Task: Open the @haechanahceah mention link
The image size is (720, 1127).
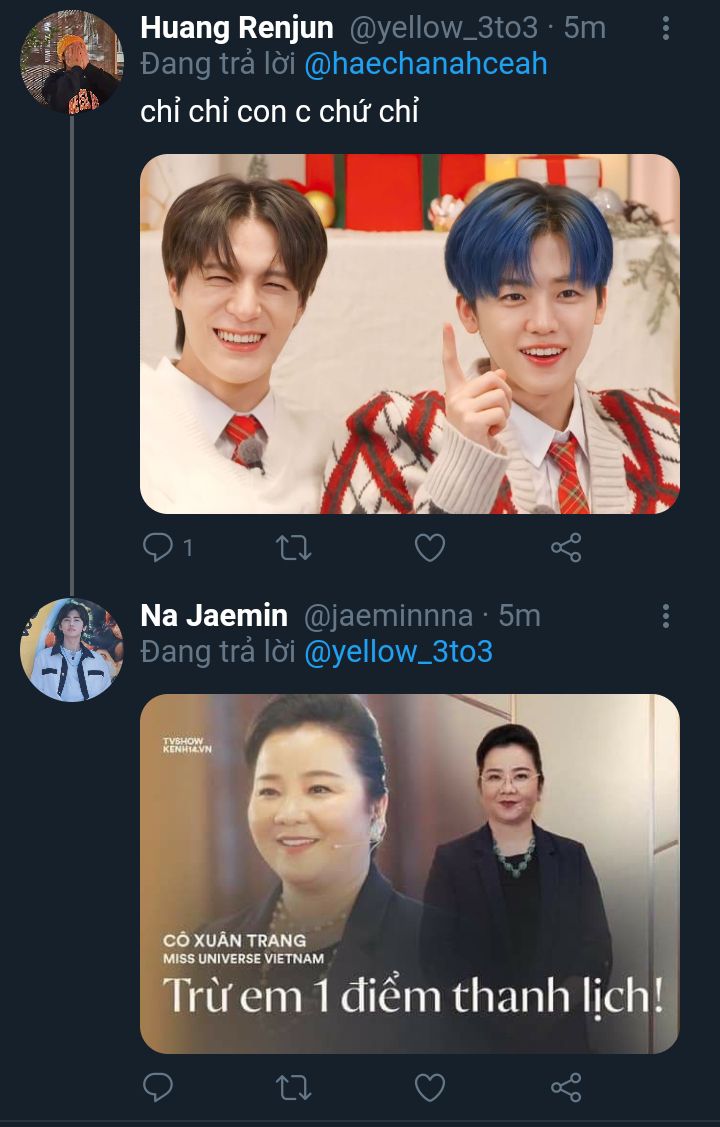Action: [425, 64]
